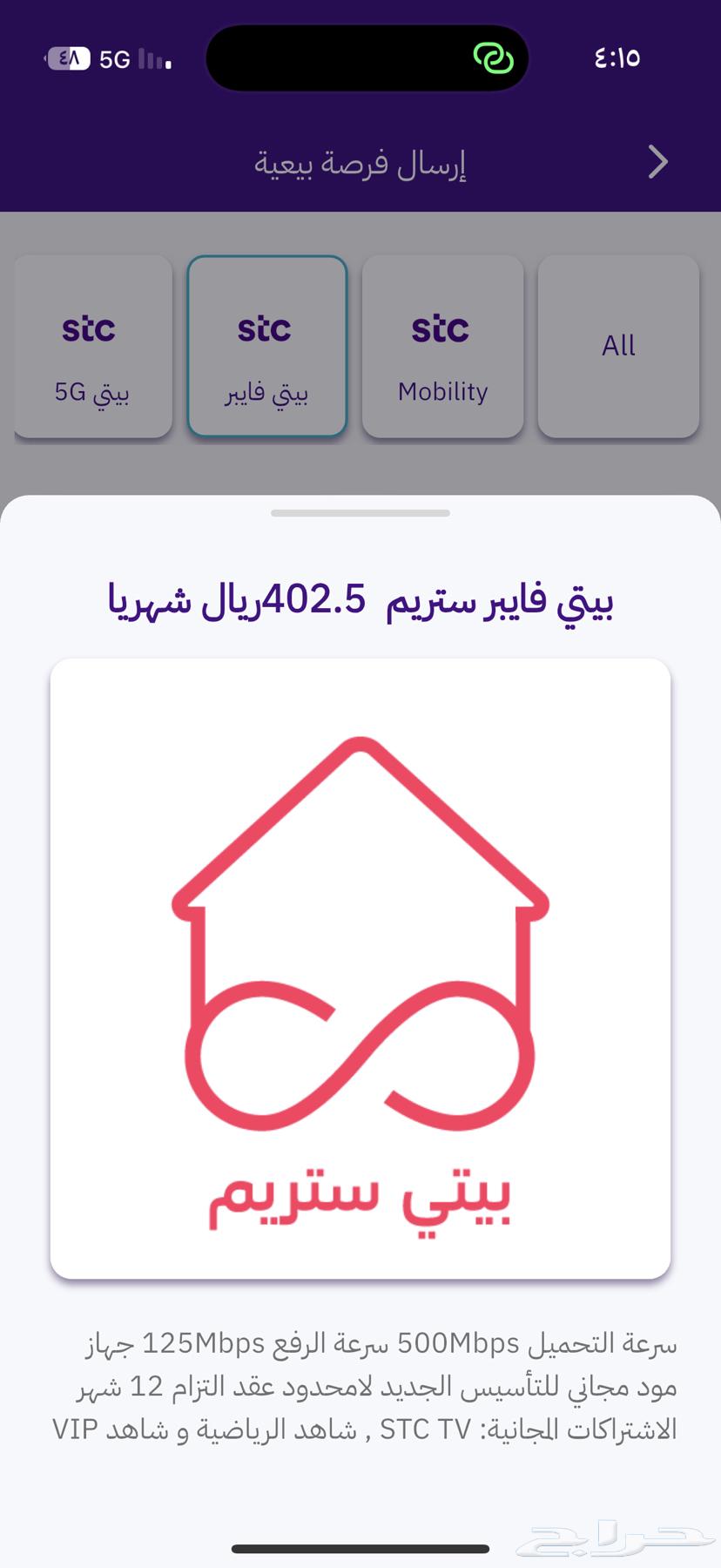
Task: Select the بيتي فايبر category tab
Action: pos(267,347)
